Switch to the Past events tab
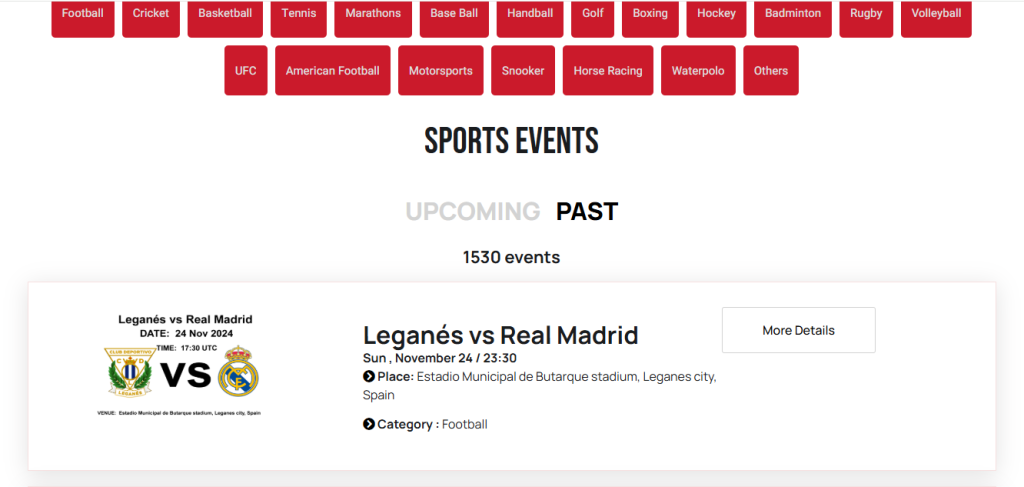Viewport: 1024px width, 487px height. pyautogui.click(x=587, y=212)
